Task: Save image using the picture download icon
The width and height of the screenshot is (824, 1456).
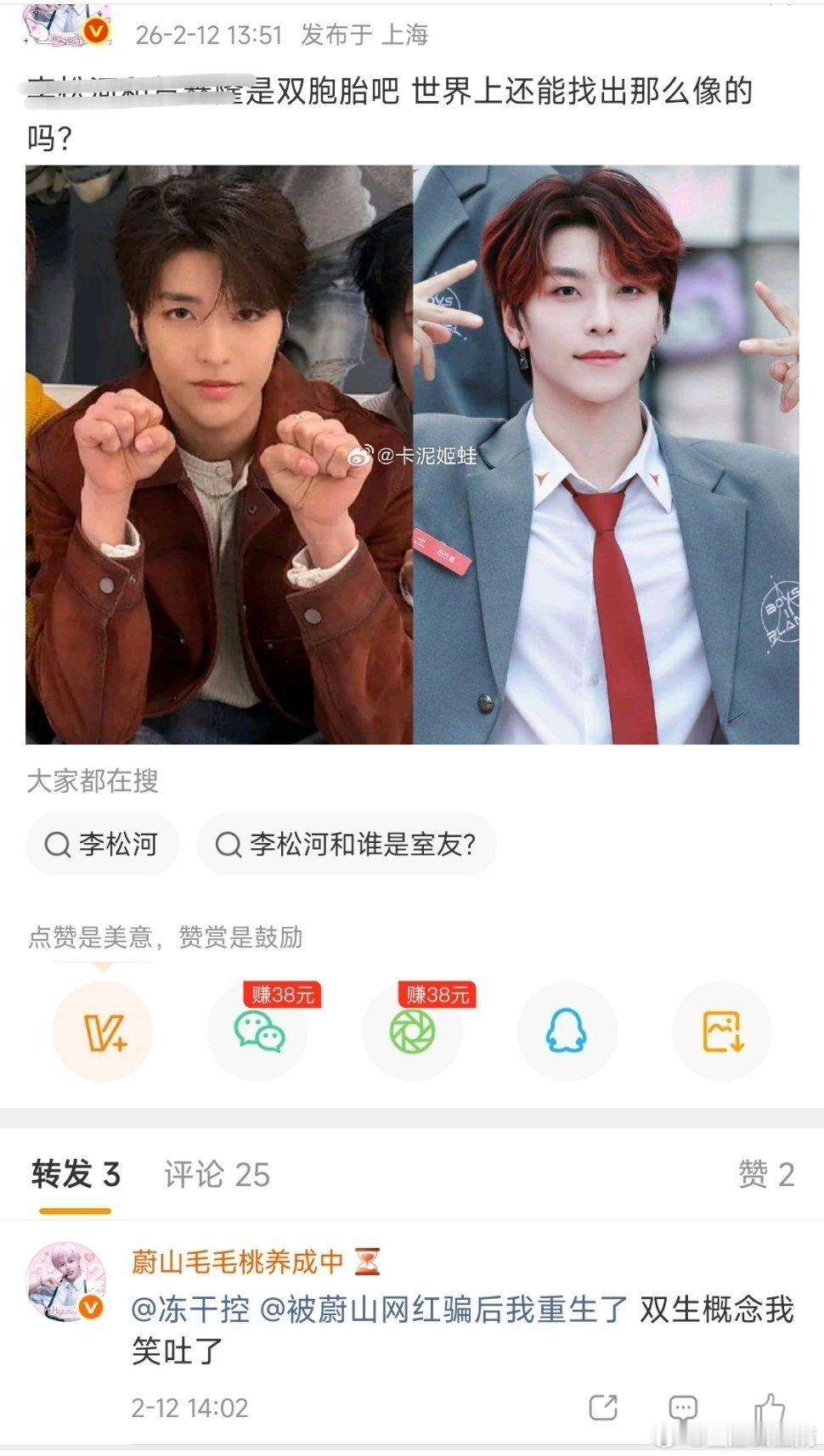Action: tap(720, 1030)
